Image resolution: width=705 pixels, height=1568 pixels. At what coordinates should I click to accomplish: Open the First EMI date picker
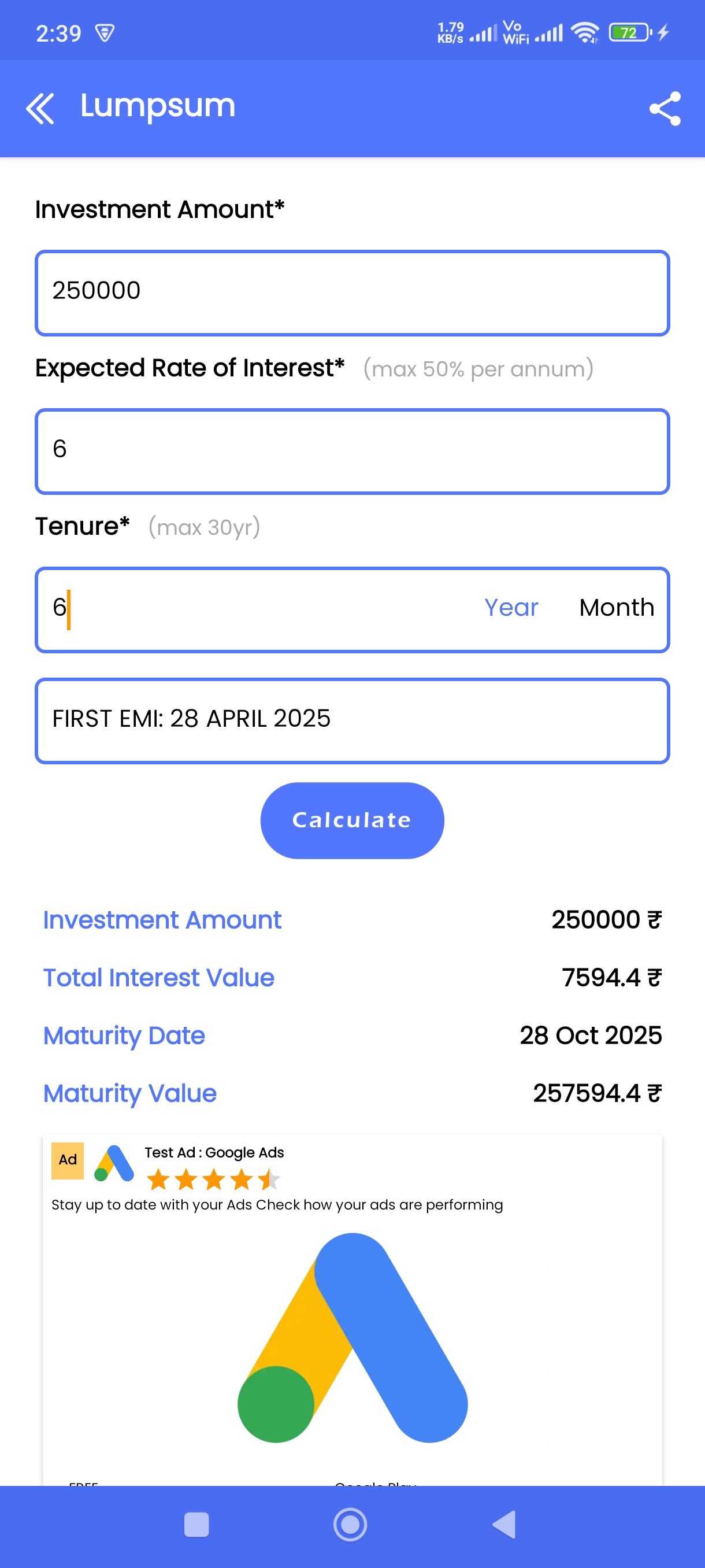tap(352, 720)
